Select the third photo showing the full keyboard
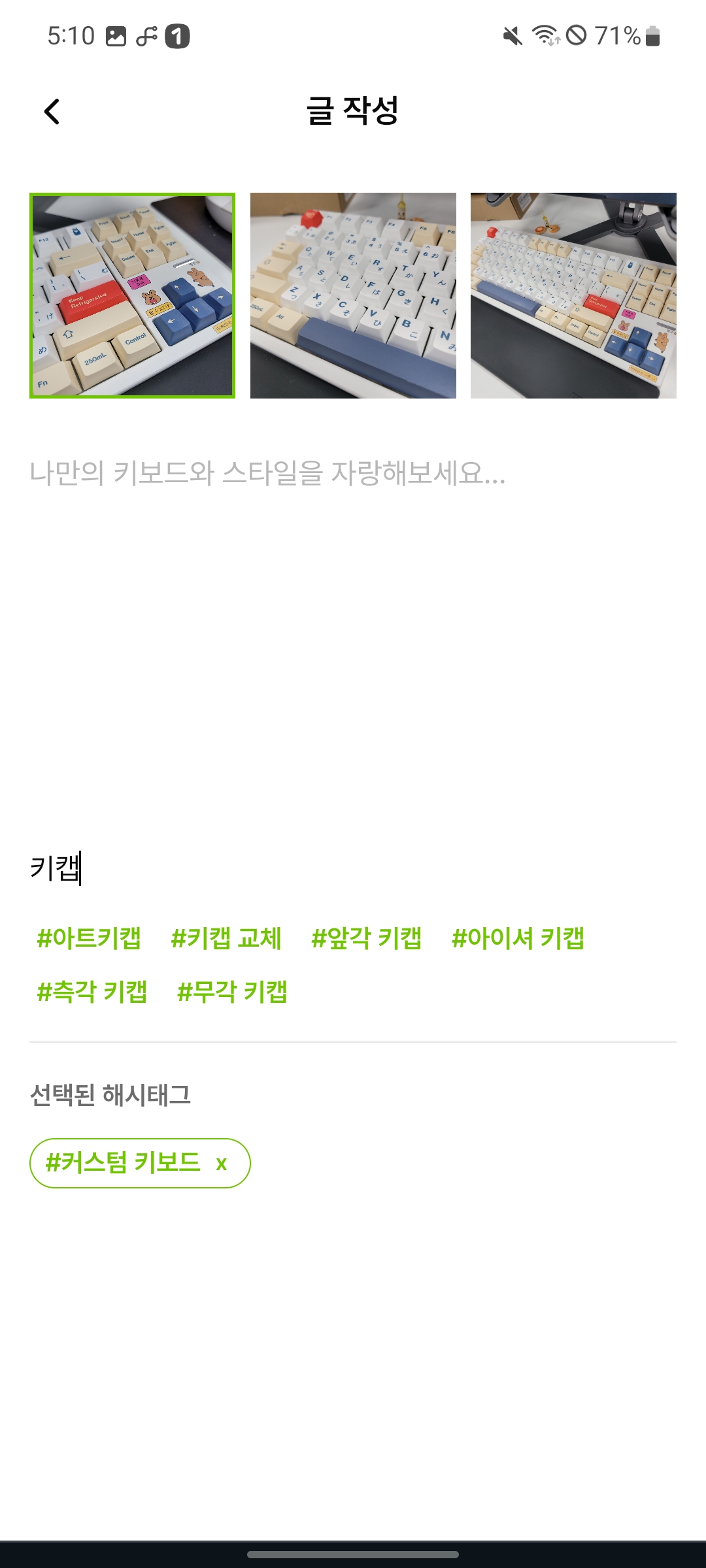Viewport: 706px width, 1568px height. 573,295
